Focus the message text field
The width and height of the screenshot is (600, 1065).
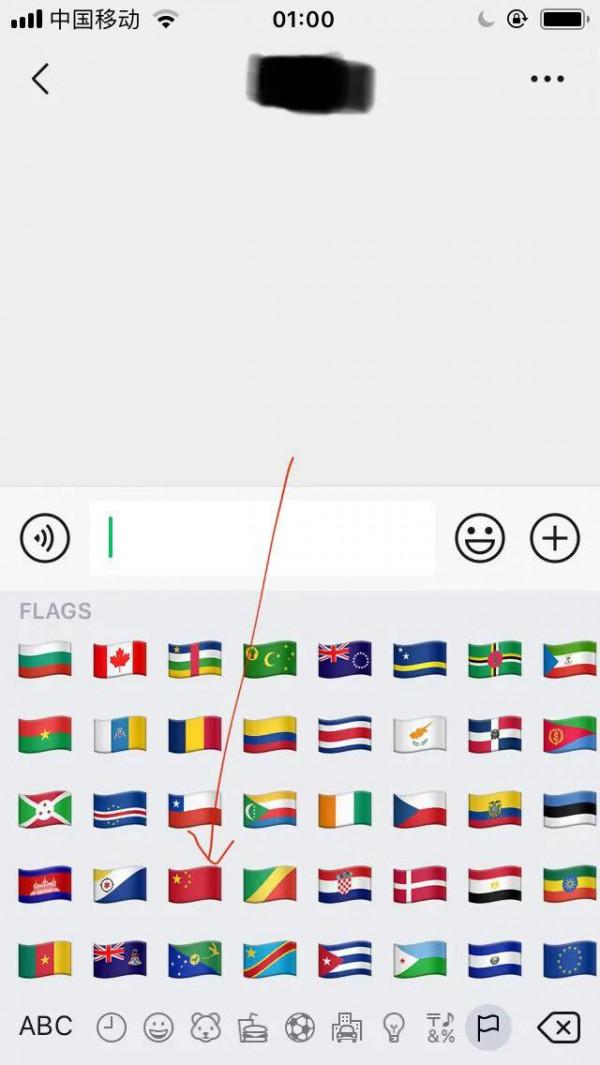click(x=262, y=539)
